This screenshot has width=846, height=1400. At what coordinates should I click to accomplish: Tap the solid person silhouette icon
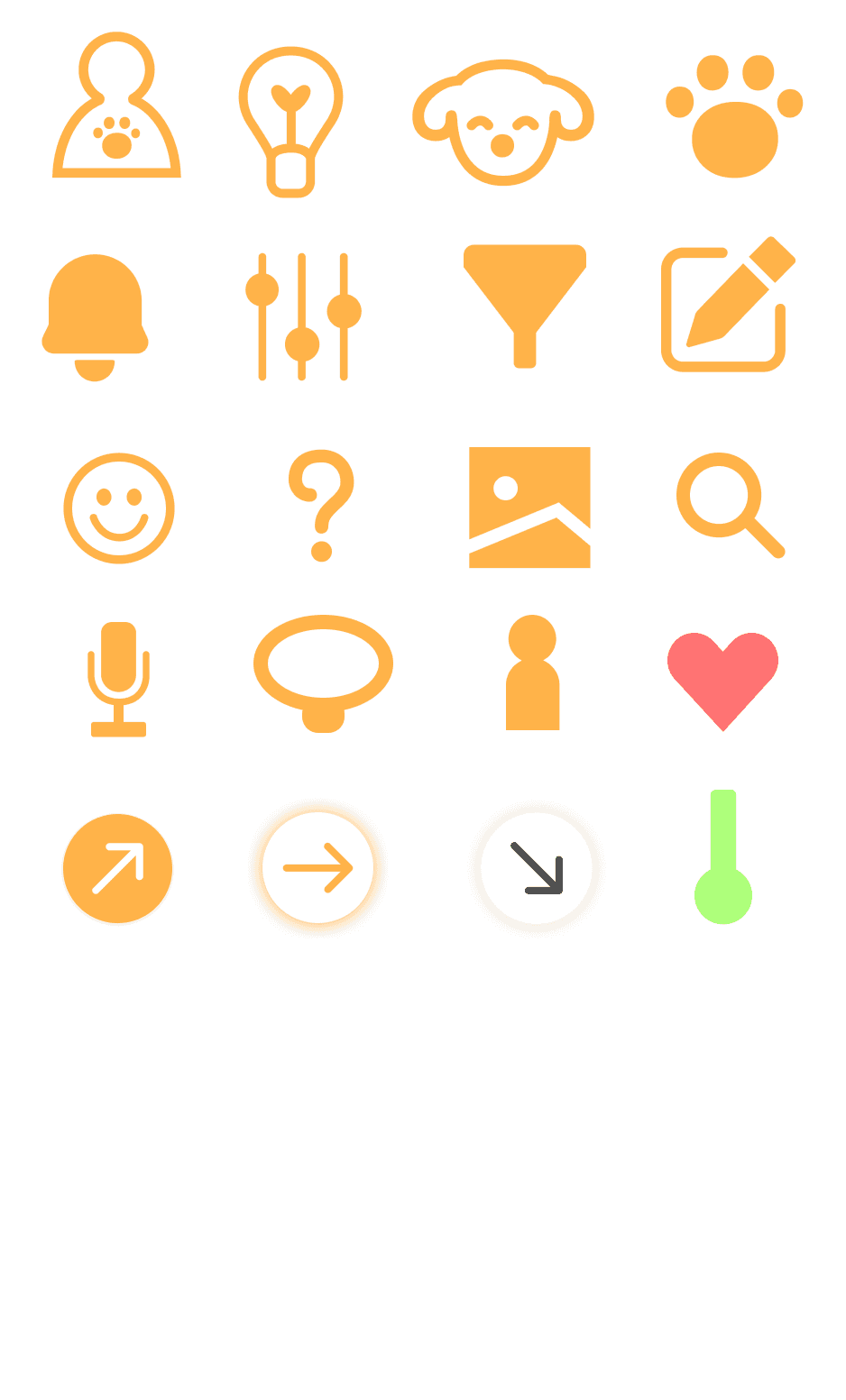pyautogui.click(x=532, y=672)
